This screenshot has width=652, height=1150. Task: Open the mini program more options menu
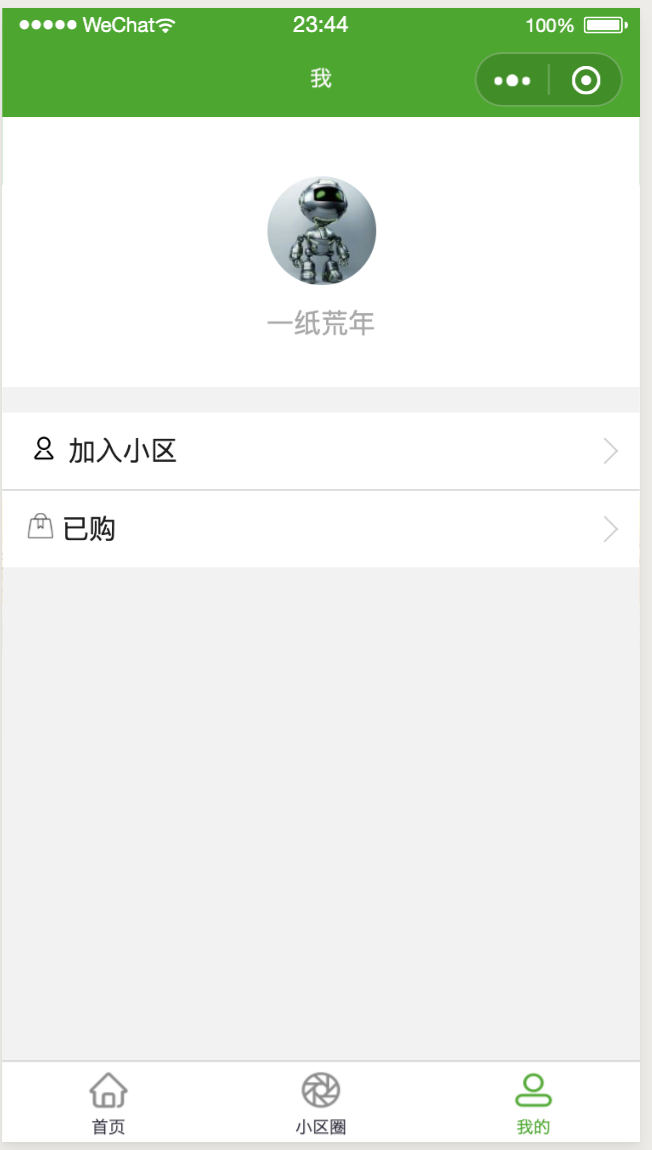pos(512,80)
